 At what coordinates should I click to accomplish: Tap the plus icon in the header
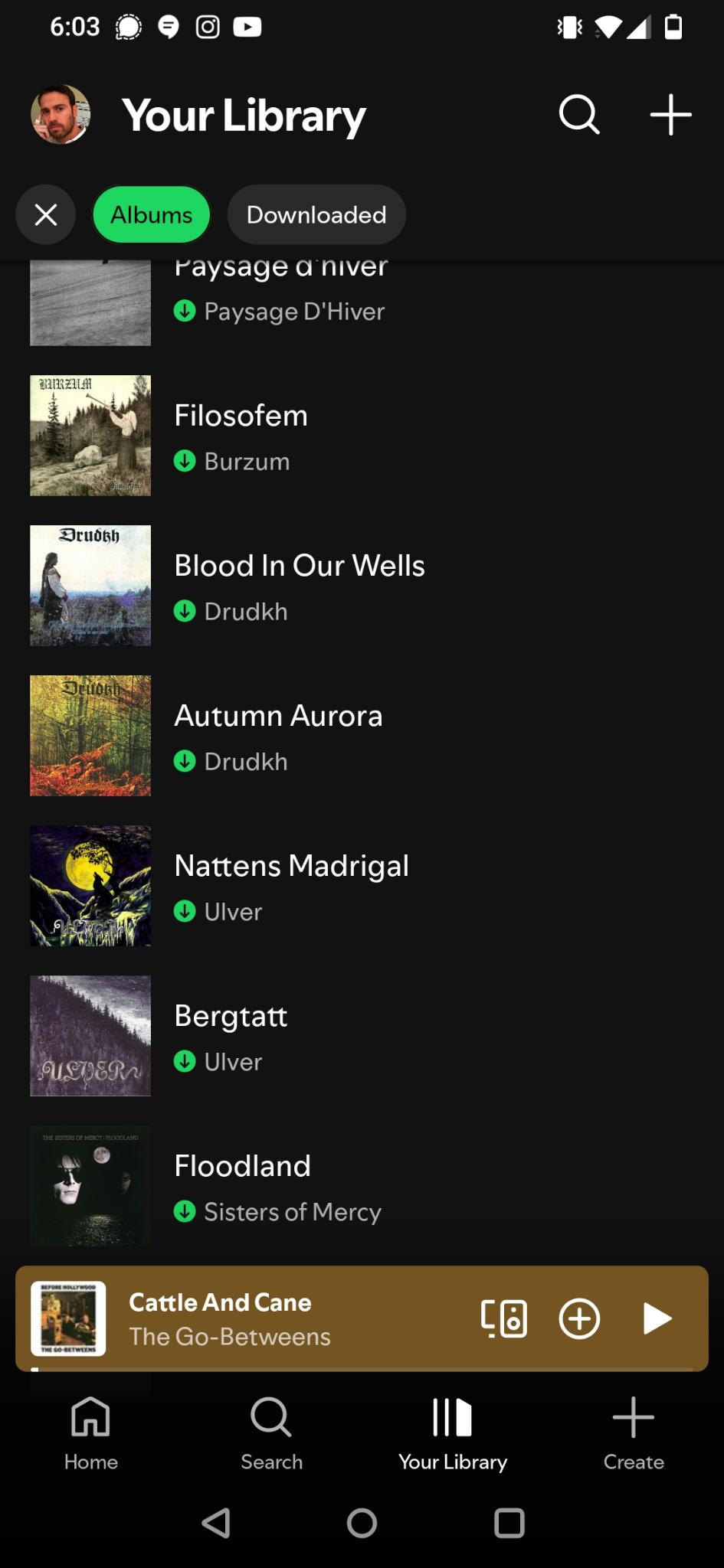[670, 115]
